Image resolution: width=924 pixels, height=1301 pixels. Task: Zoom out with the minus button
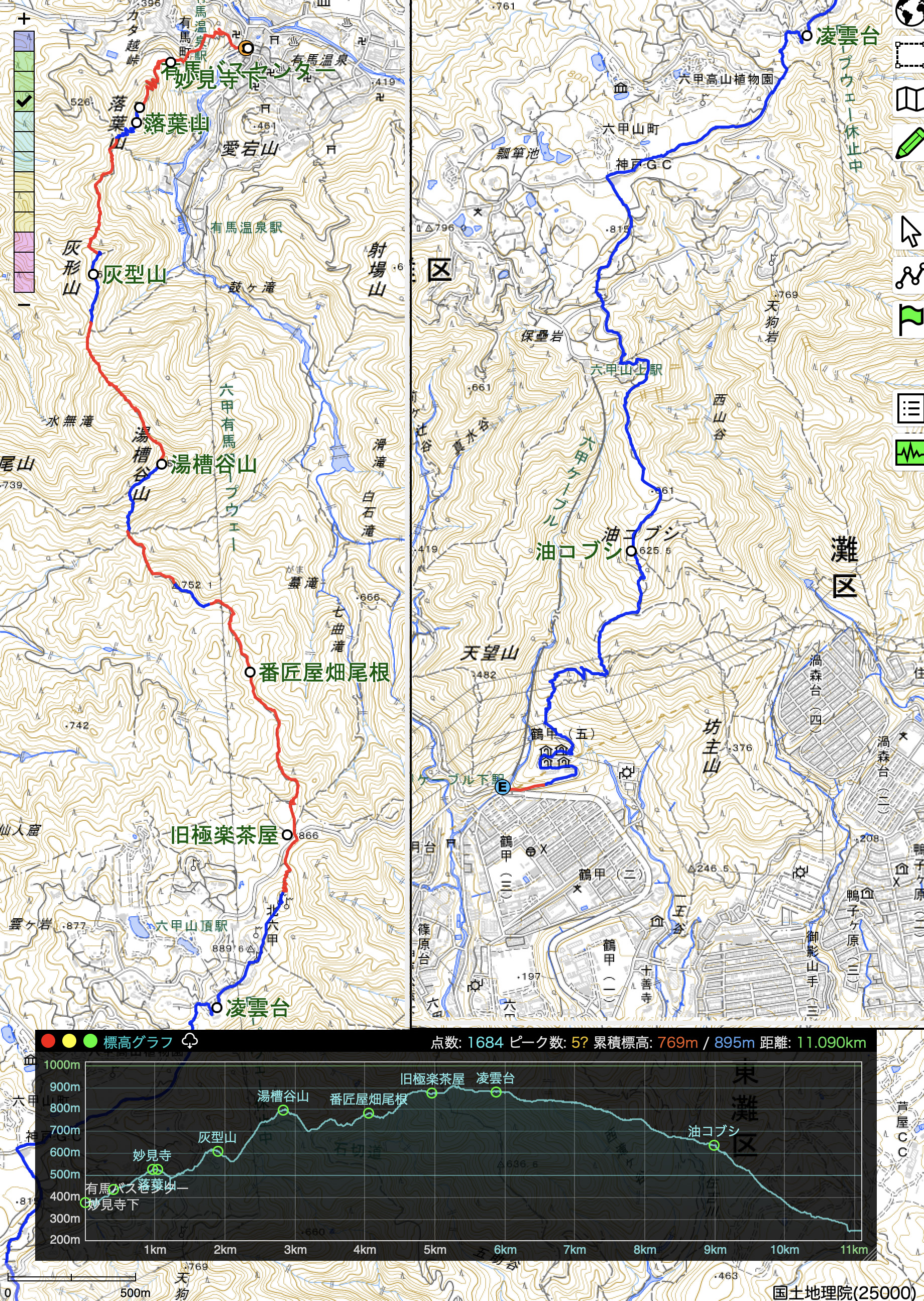pyautogui.click(x=24, y=305)
